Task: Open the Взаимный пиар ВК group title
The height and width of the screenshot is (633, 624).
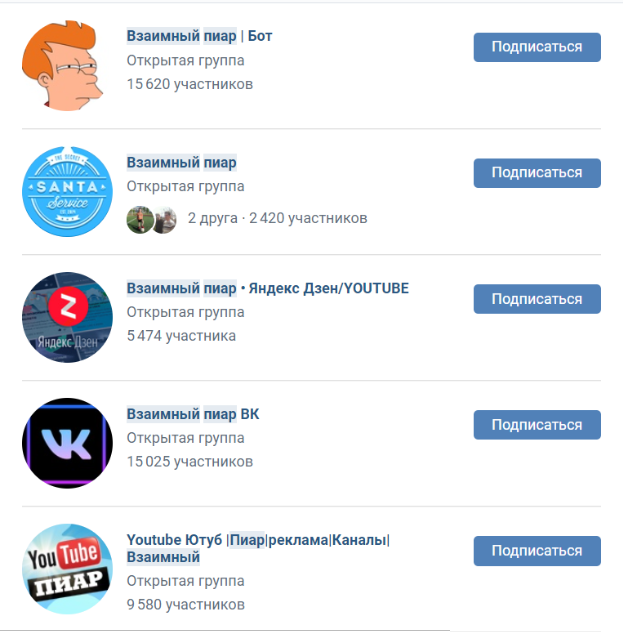Action: point(192,414)
